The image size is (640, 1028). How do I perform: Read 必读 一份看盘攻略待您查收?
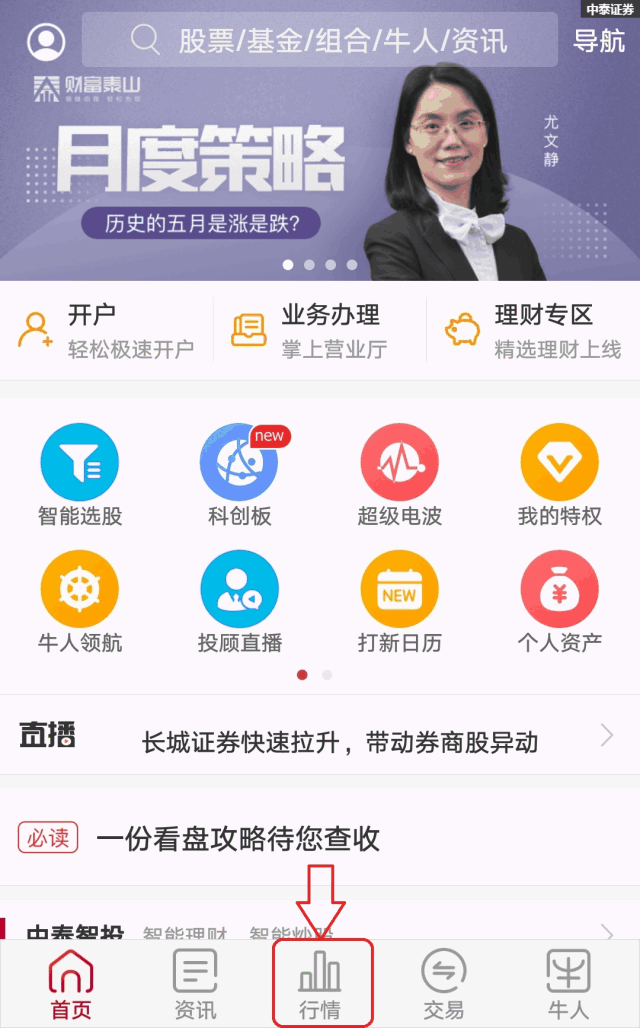point(319,838)
